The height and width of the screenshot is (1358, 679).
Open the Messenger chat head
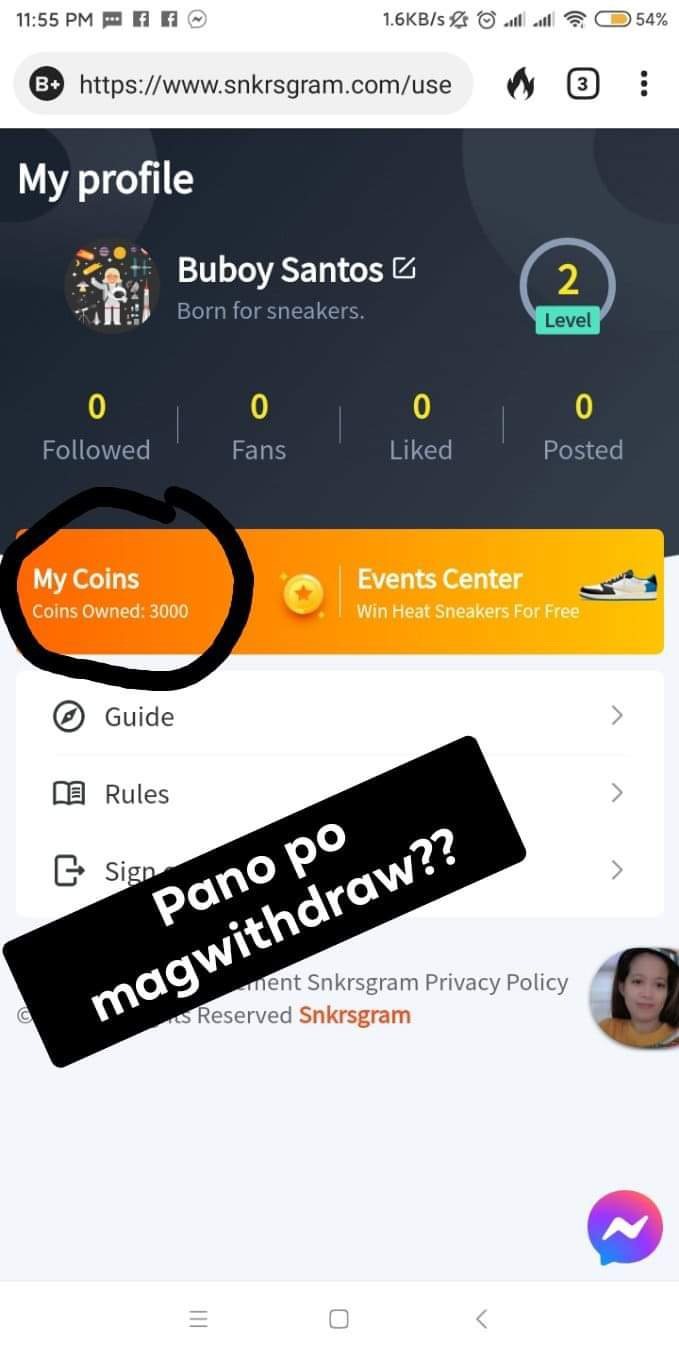pos(625,1227)
